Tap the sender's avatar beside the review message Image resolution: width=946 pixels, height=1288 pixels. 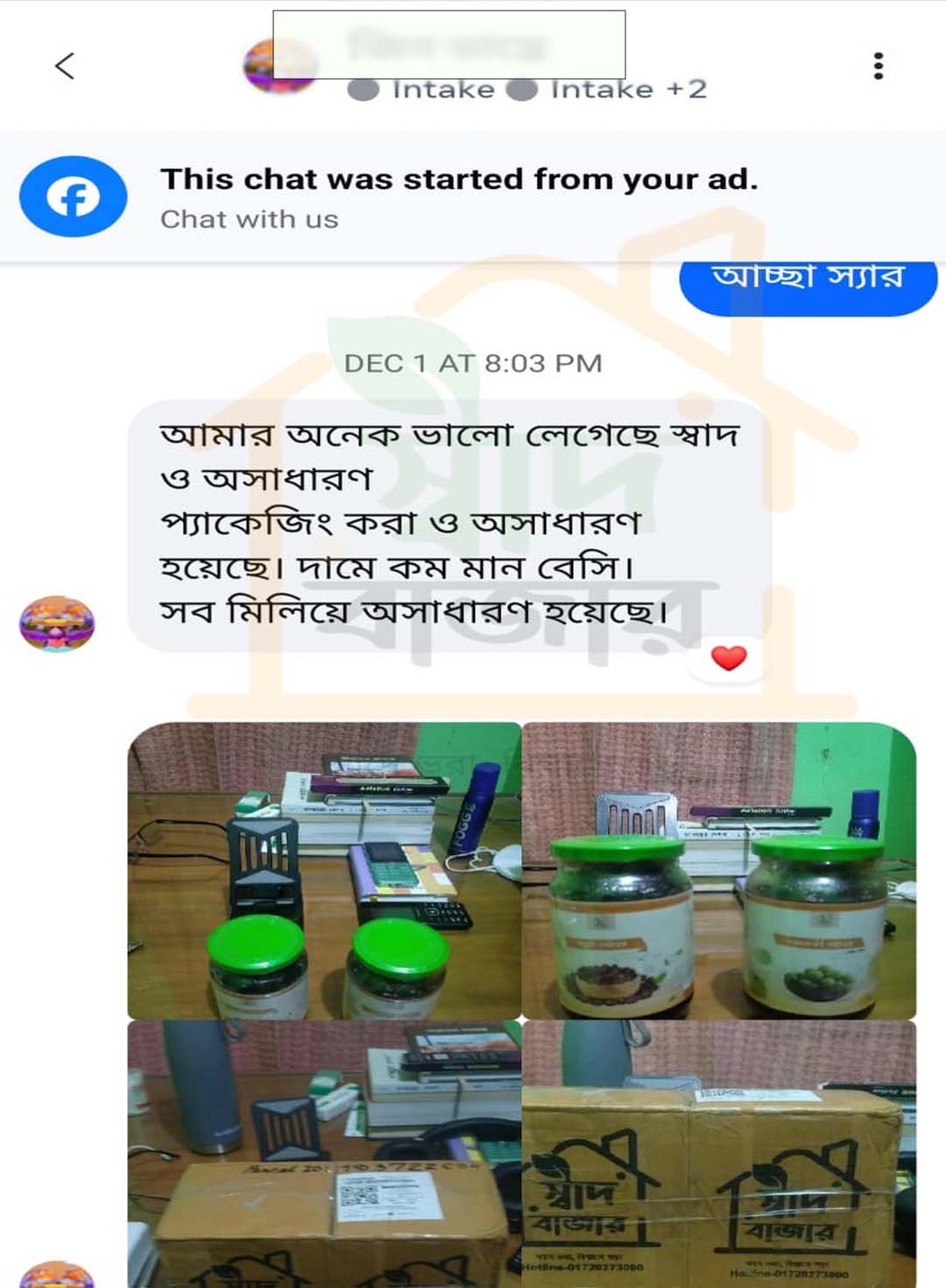click(57, 623)
